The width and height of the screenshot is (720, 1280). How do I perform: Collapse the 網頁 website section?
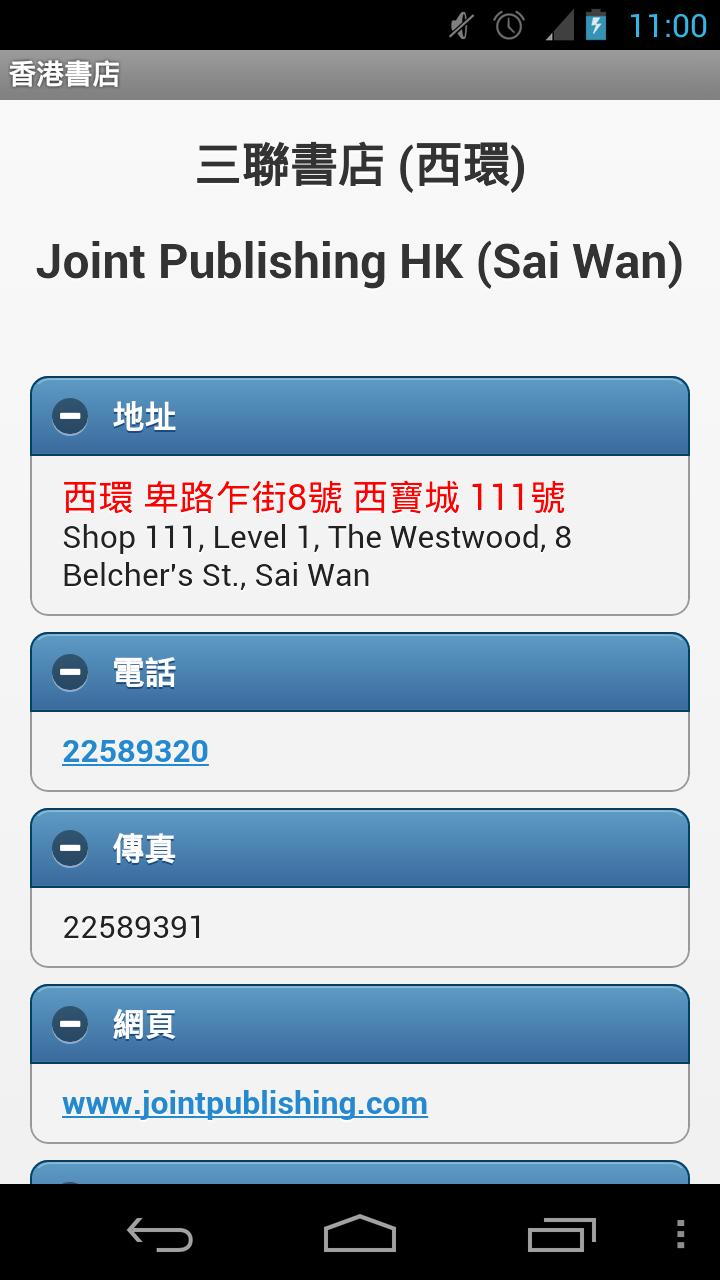point(70,1024)
